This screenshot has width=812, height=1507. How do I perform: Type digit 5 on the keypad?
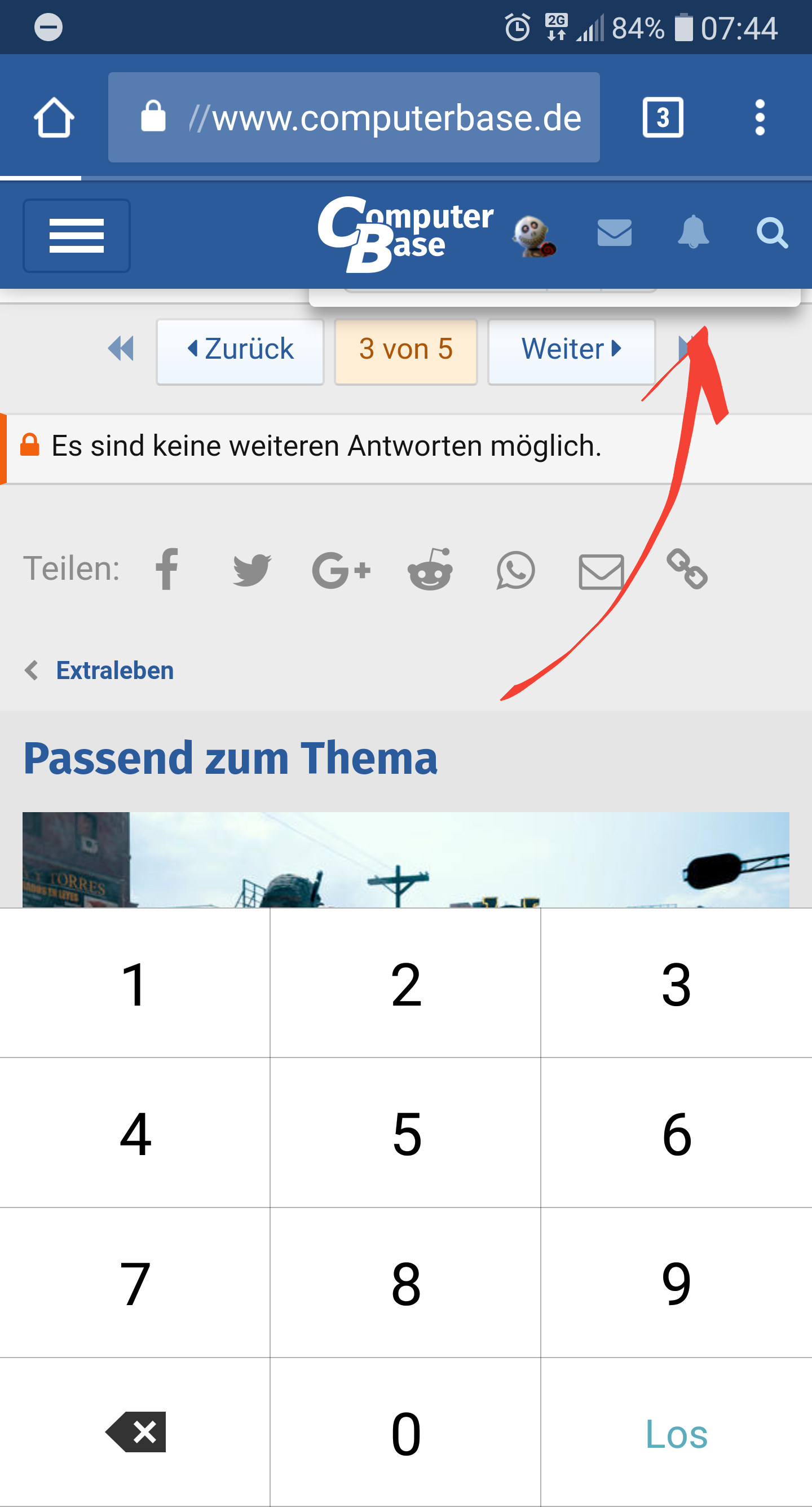coord(406,1134)
